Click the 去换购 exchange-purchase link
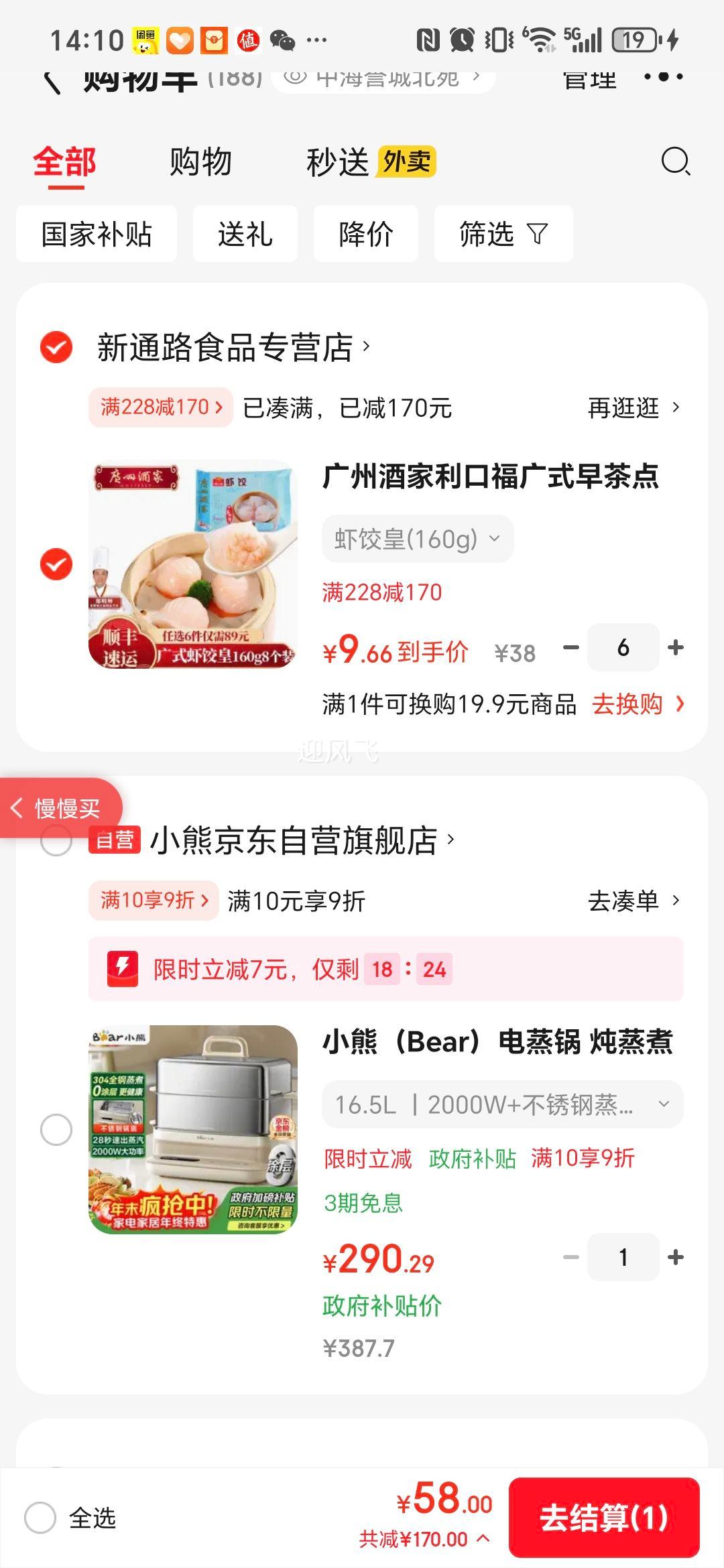The width and height of the screenshot is (724, 1568). pos(628,704)
